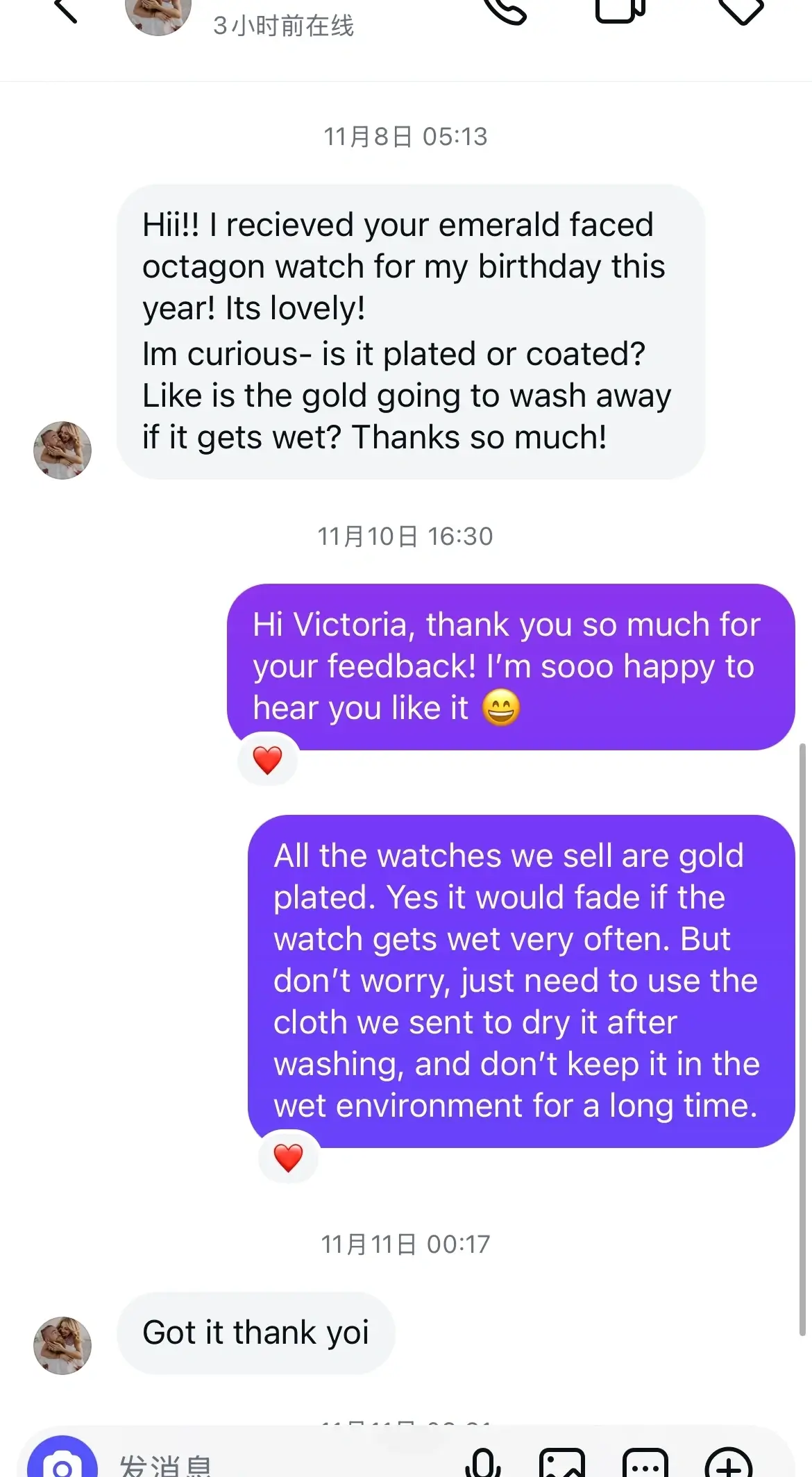The width and height of the screenshot is (812, 1477).
Task: Open the sticker and GIF picker
Action: tap(645, 1463)
